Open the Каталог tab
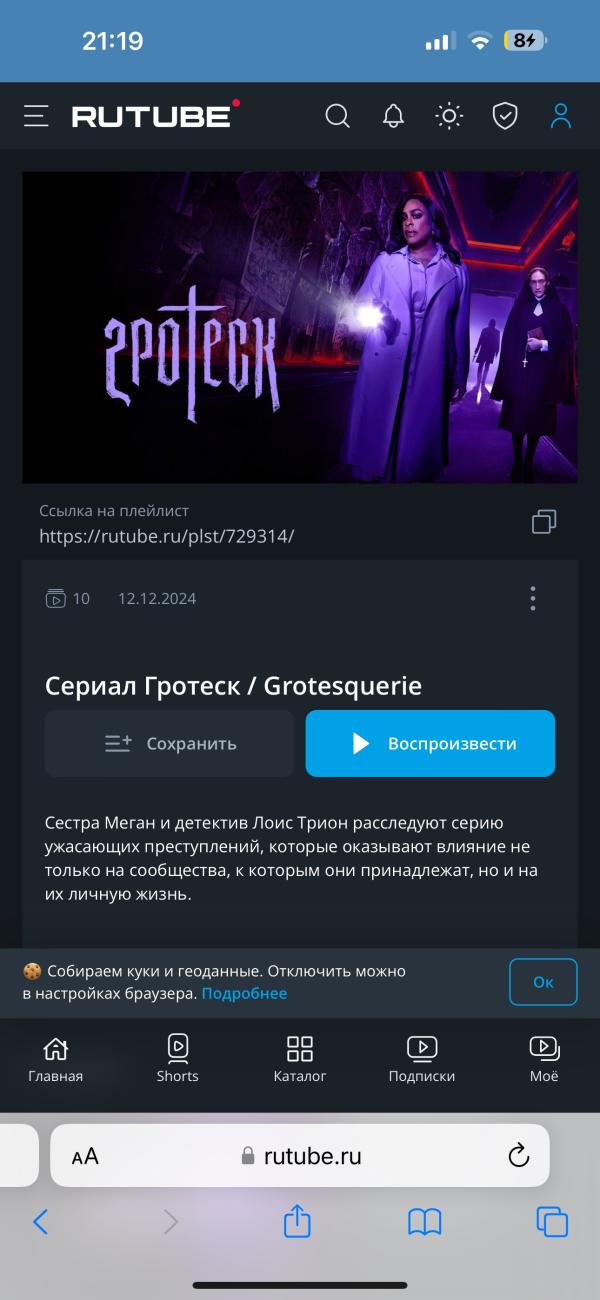 click(x=300, y=1058)
